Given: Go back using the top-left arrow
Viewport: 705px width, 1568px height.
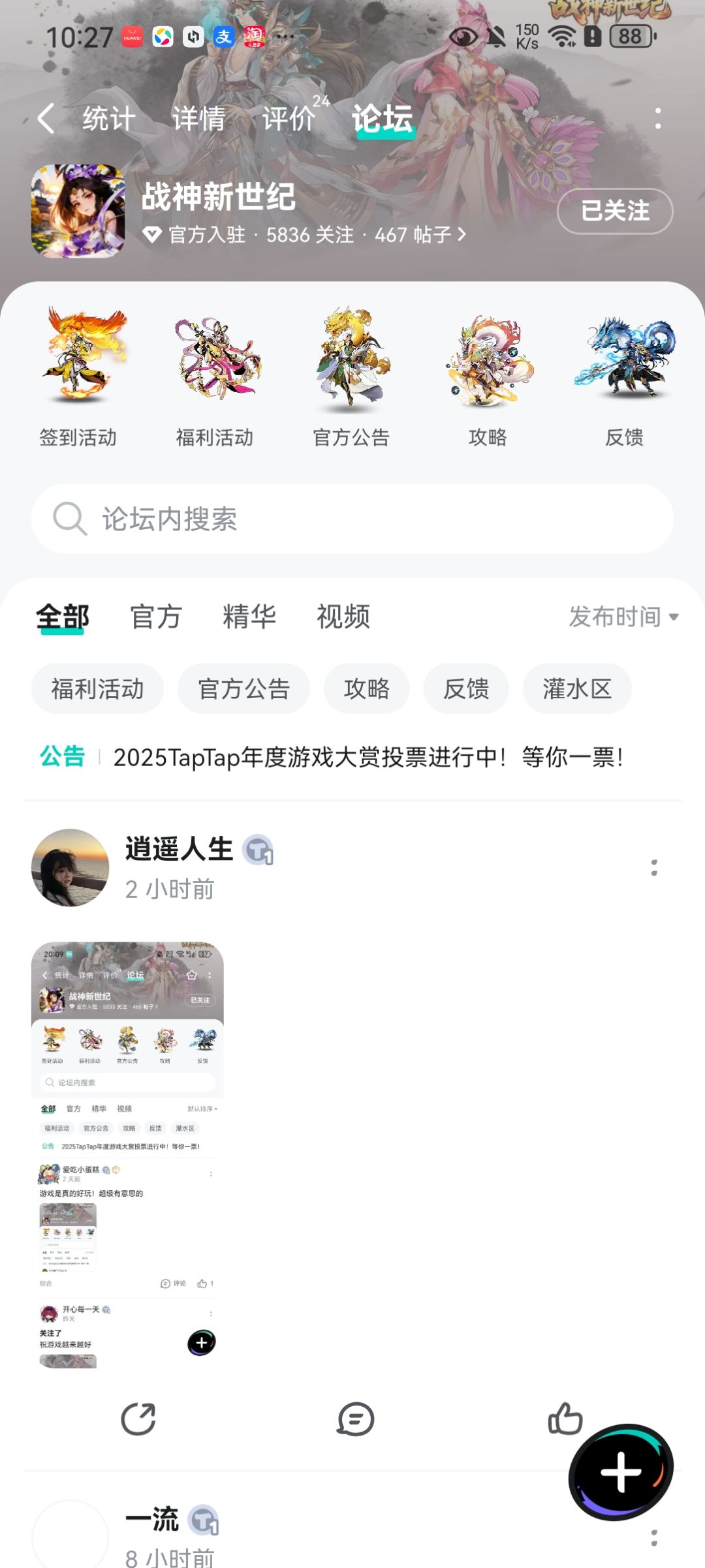Looking at the screenshot, I should pyautogui.click(x=46, y=119).
